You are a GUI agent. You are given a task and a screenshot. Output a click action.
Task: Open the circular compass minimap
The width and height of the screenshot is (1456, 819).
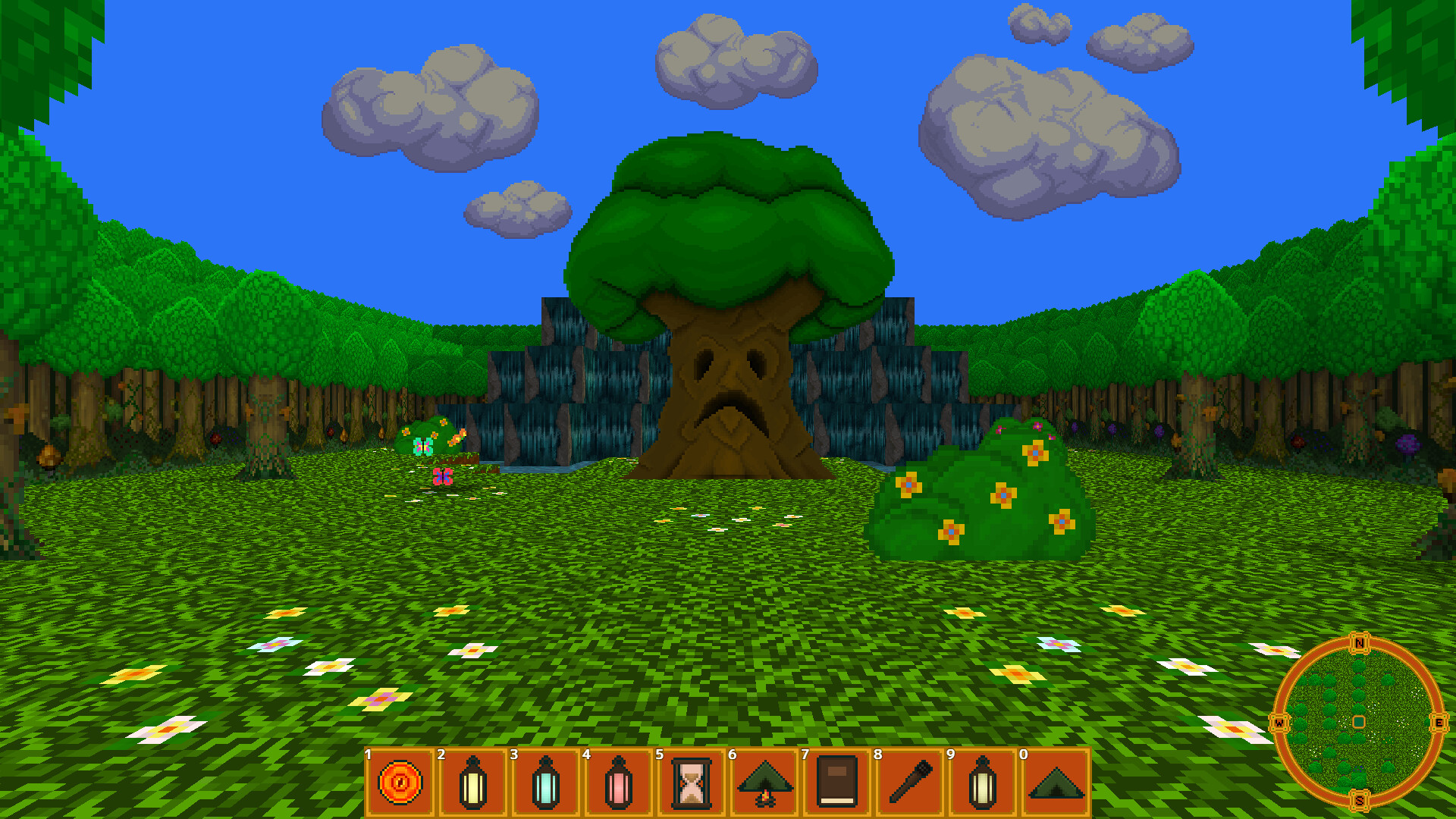(1358, 721)
